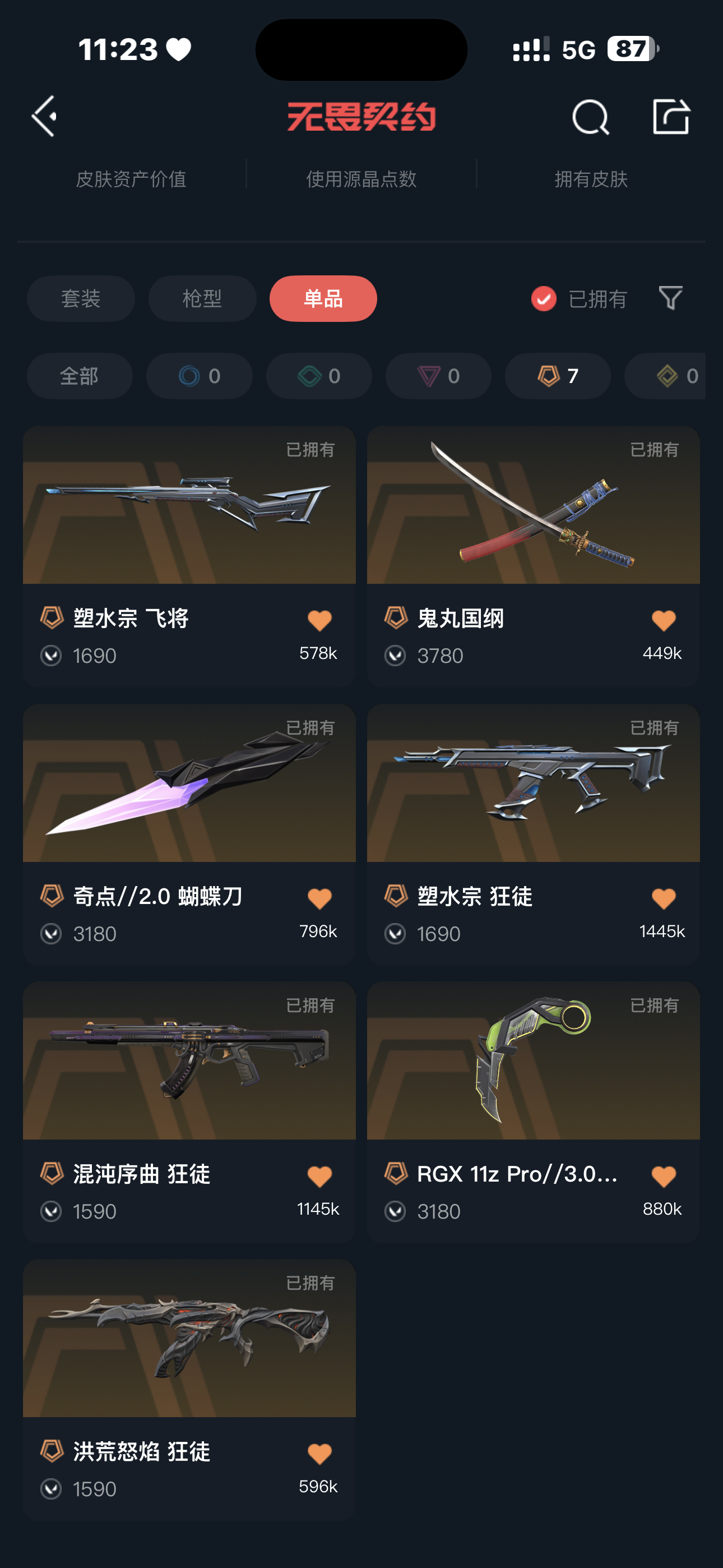Open the search icon
Viewport: 723px width, 1568px height.
(x=590, y=117)
